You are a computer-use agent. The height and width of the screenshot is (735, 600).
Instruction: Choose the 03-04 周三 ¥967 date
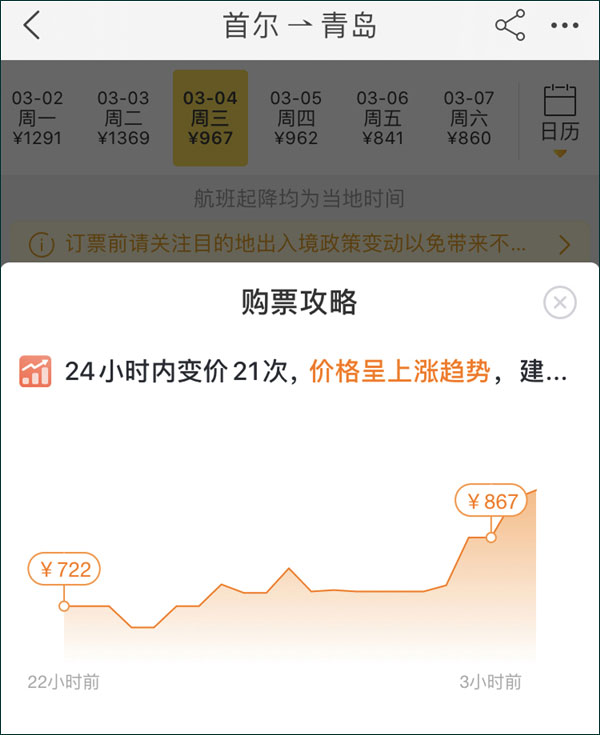point(210,118)
